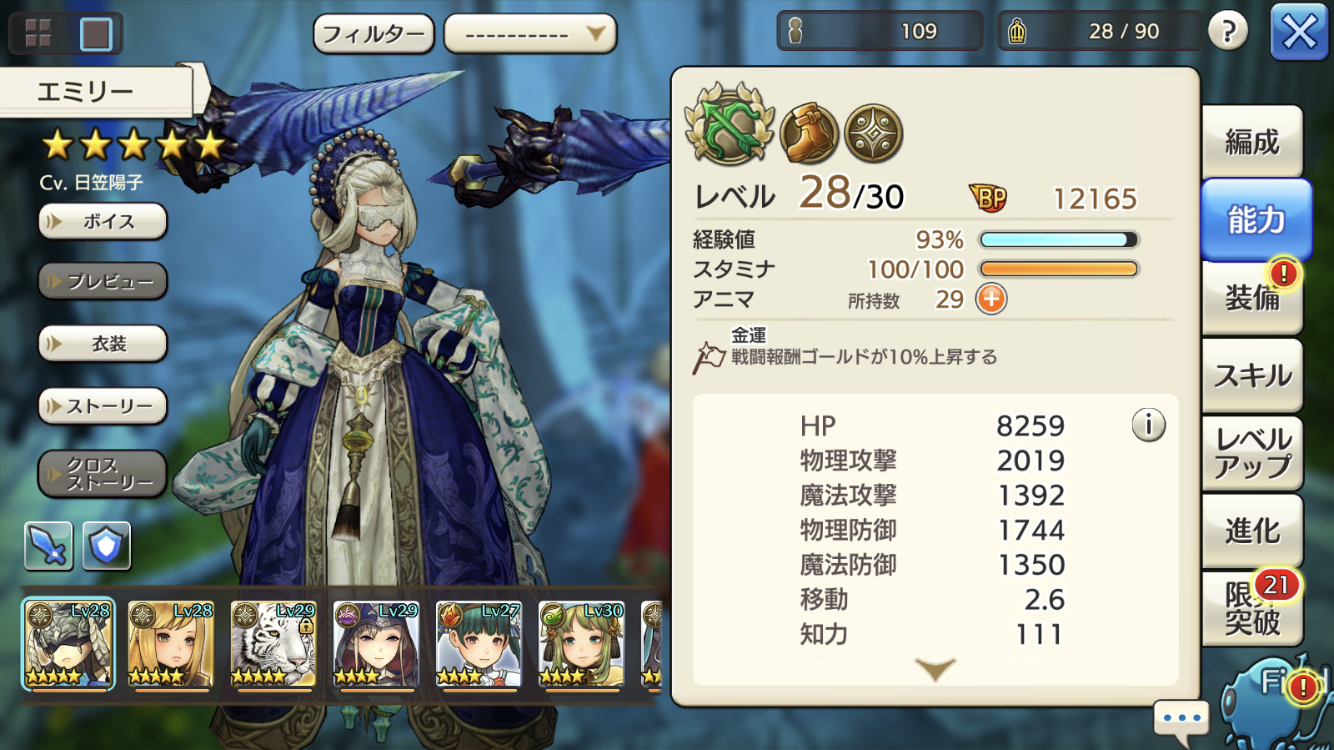Open 衣装 costume options
The width and height of the screenshot is (1334, 750).
103,344
